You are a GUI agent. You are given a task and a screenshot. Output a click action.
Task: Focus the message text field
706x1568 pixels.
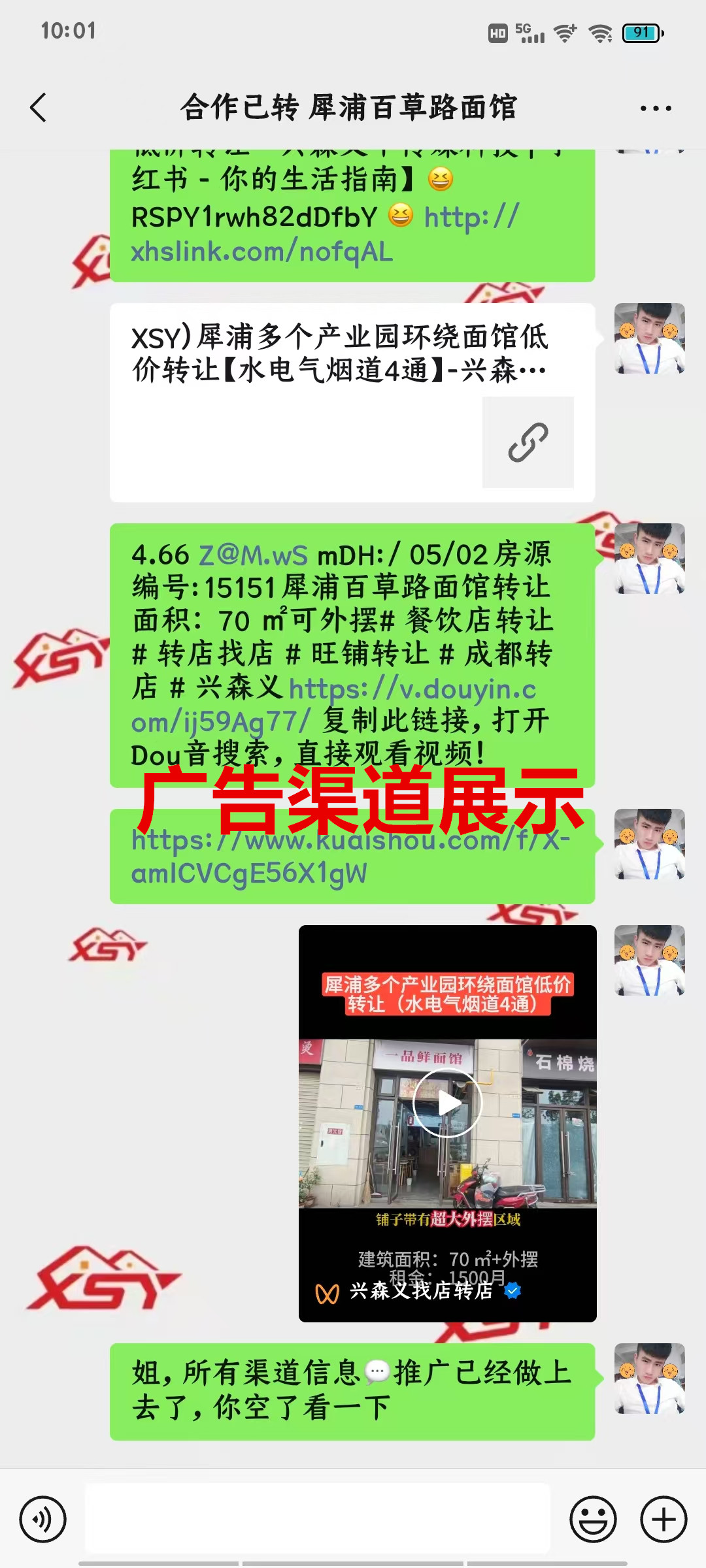pyautogui.click(x=318, y=1519)
